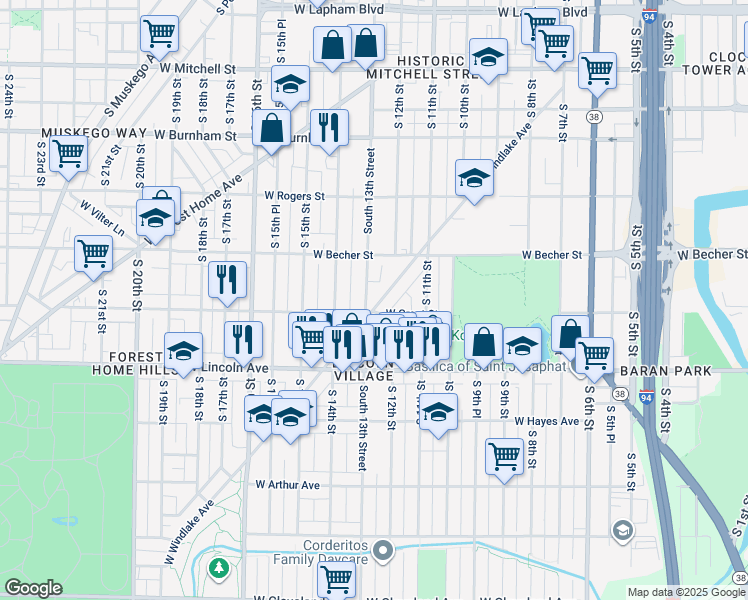The height and width of the screenshot is (600, 748).
Task: Tap school marker at Forest Home Hills
Action: [x=183, y=354]
